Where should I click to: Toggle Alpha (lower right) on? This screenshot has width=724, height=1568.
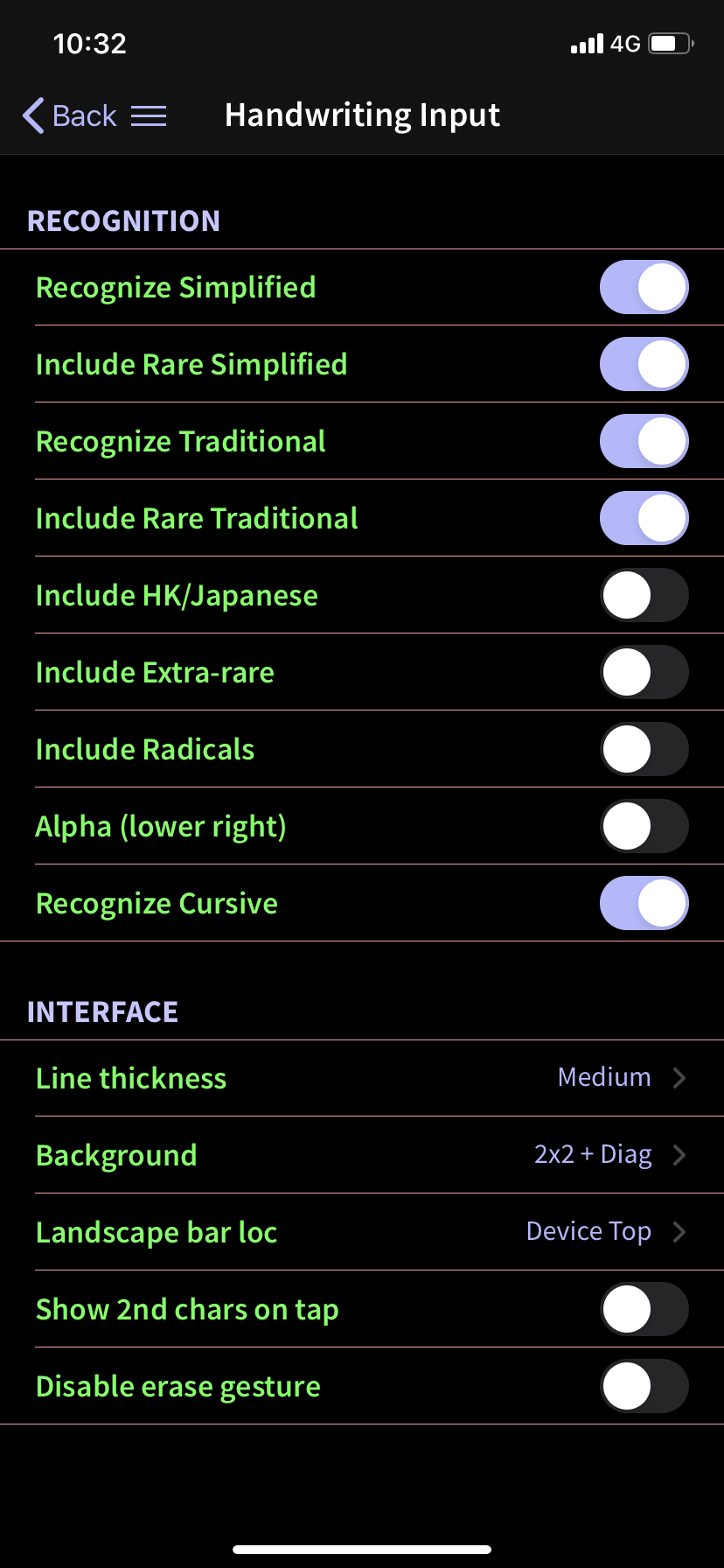tap(644, 826)
